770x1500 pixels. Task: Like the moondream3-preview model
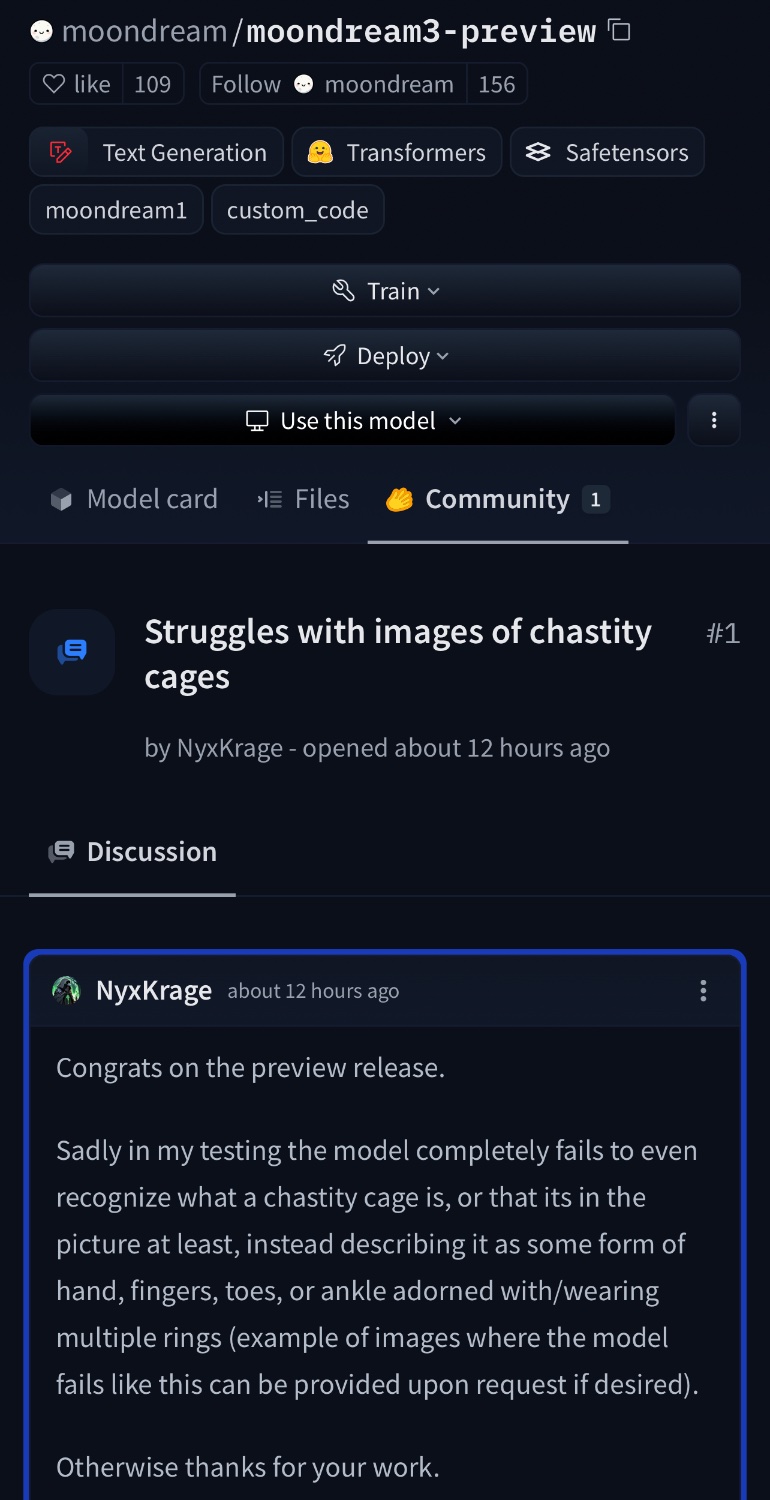point(77,85)
